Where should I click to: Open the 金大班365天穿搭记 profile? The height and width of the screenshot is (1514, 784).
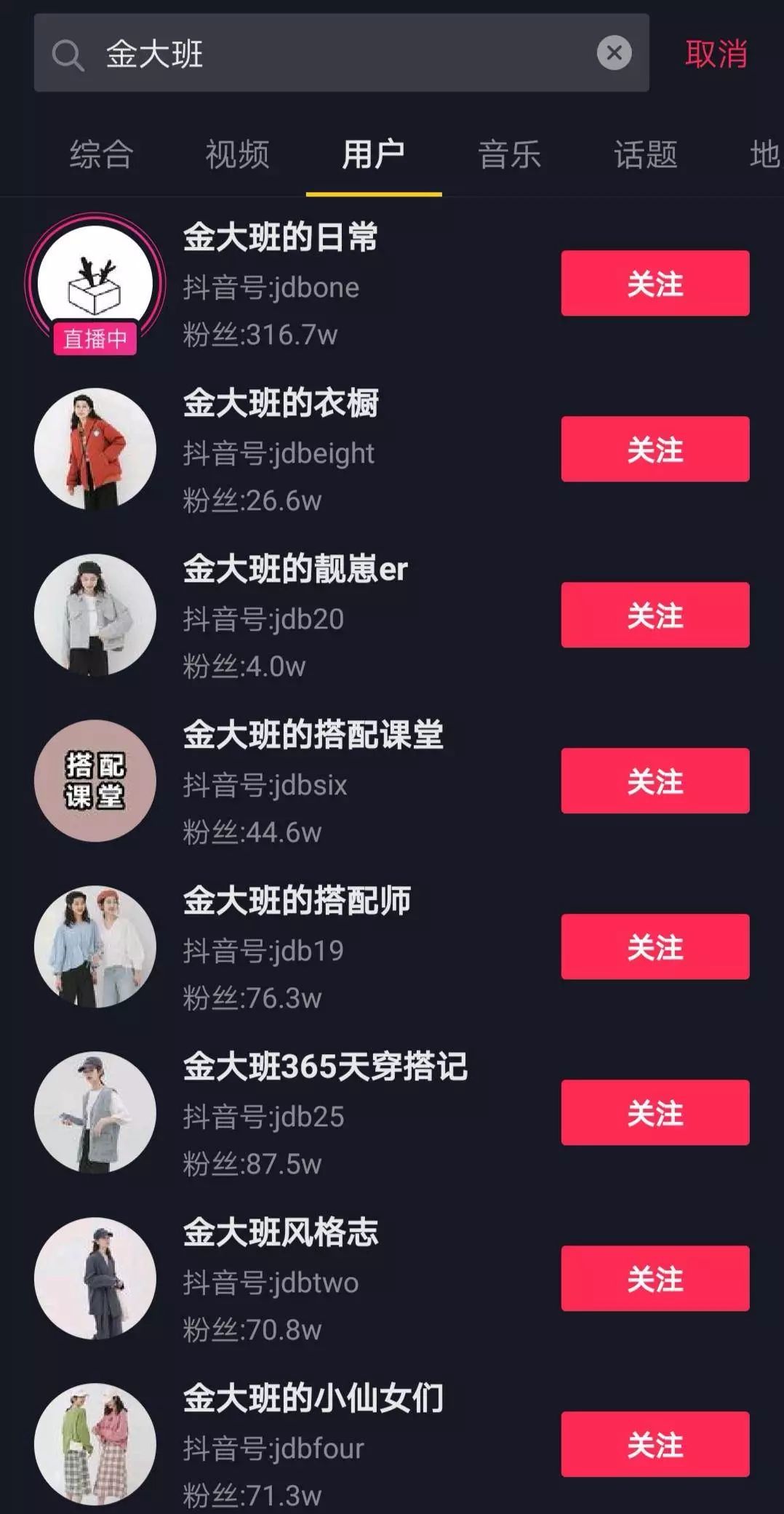point(325,1067)
